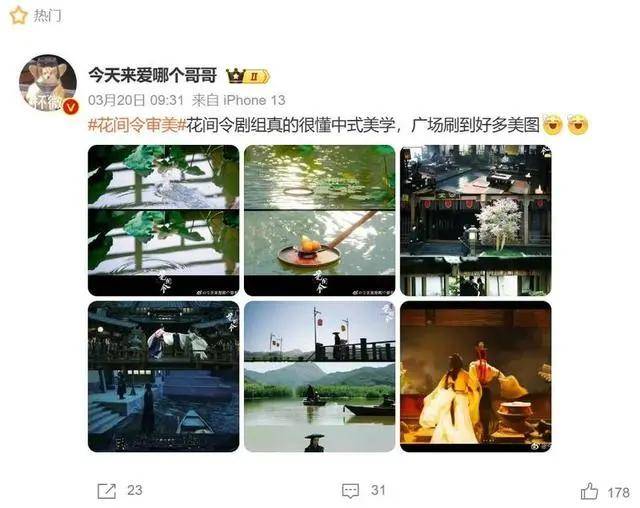Screen dimensions: 640x508
Task: View the lotus leaves photo
Action: click(163, 220)
